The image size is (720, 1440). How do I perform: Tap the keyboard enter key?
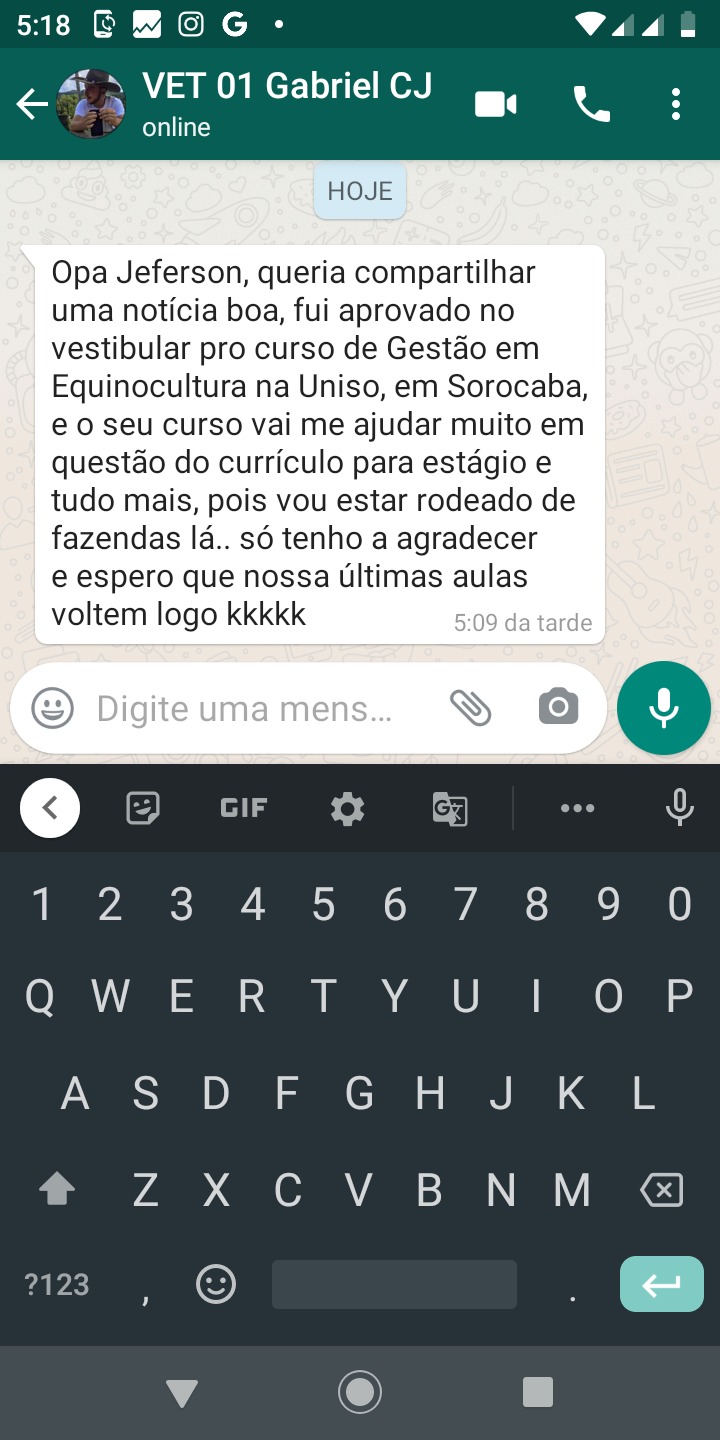(x=661, y=1284)
